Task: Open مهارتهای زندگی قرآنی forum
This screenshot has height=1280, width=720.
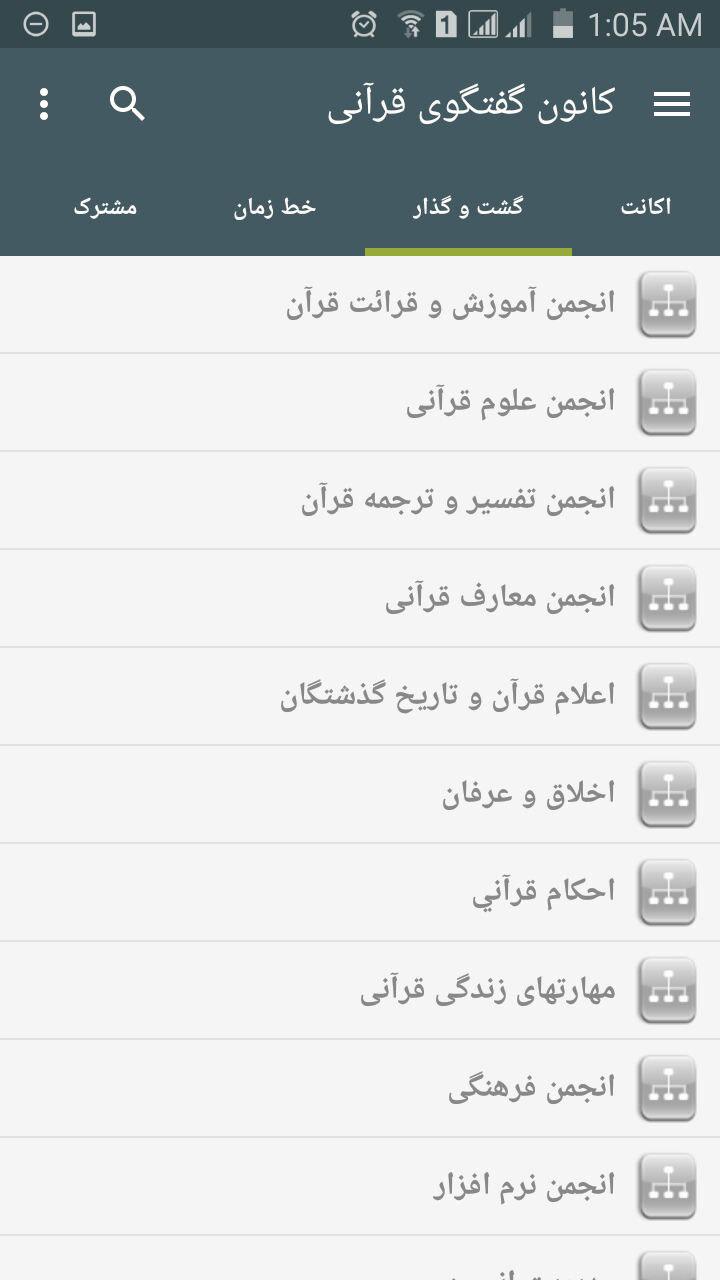Action: tap(360, 990)
